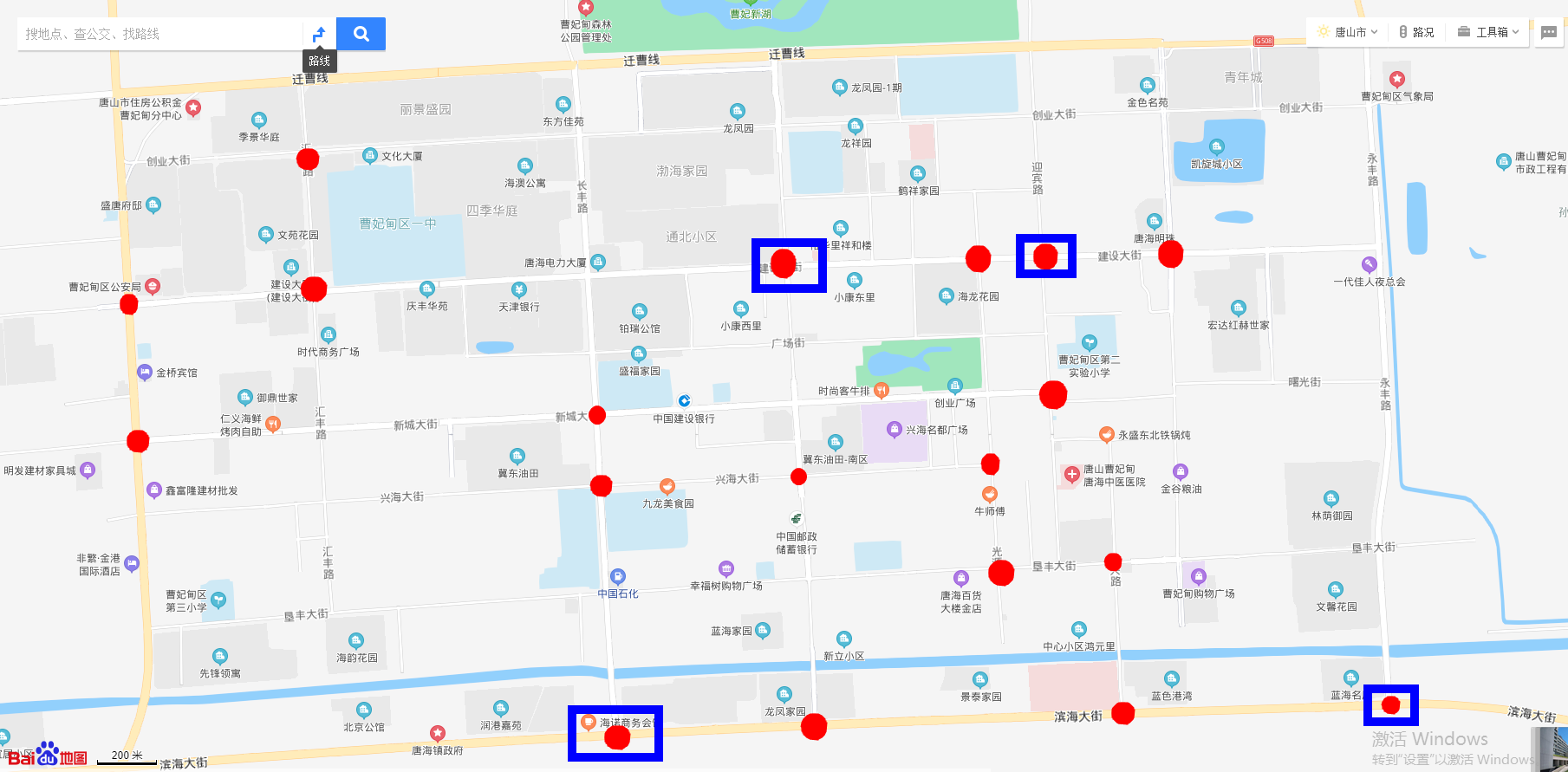The image size is (1568, 772).
Task: Select the 九龙美食园 restaurant marker
Action: coord(667,487)
